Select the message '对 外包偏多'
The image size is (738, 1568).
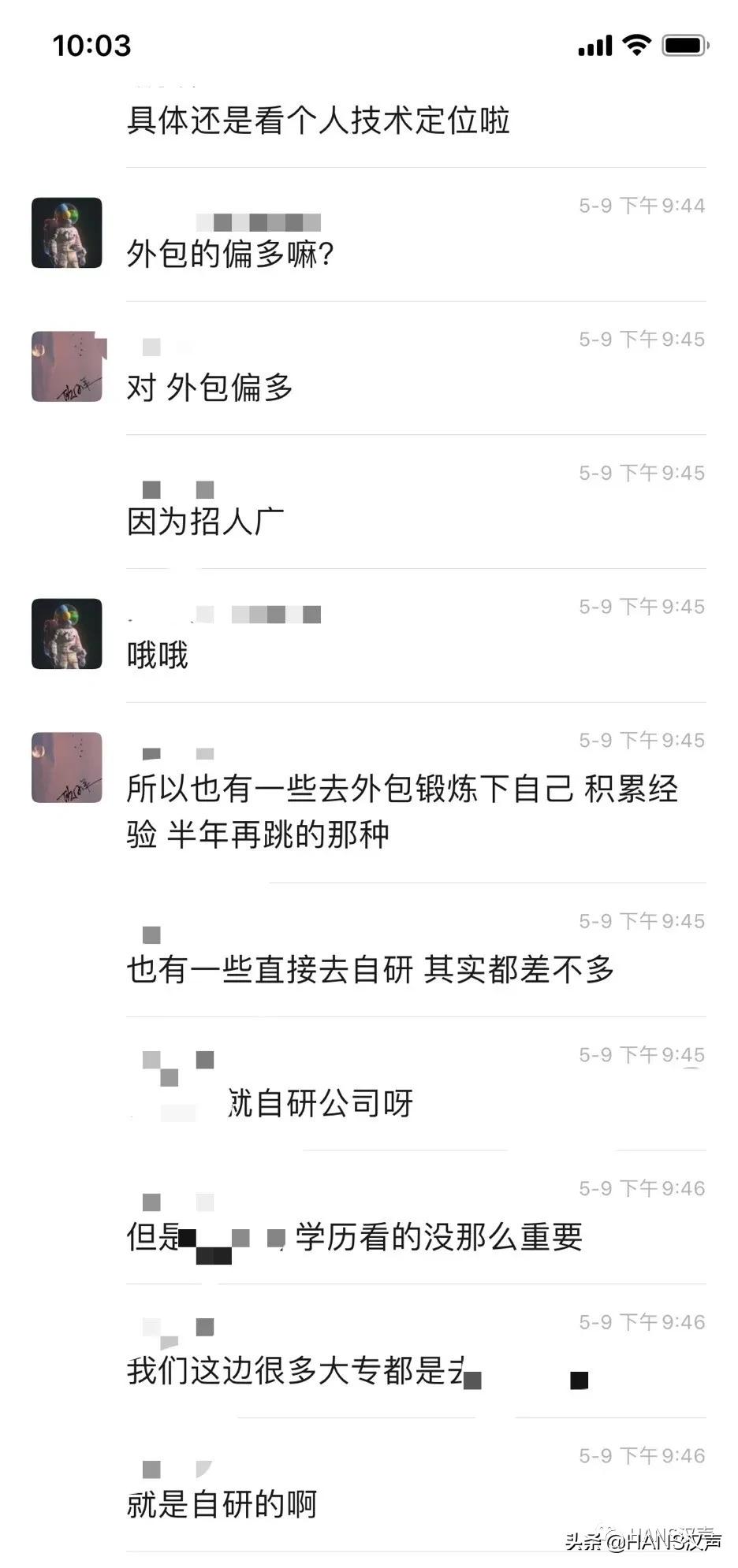(207, 385)
